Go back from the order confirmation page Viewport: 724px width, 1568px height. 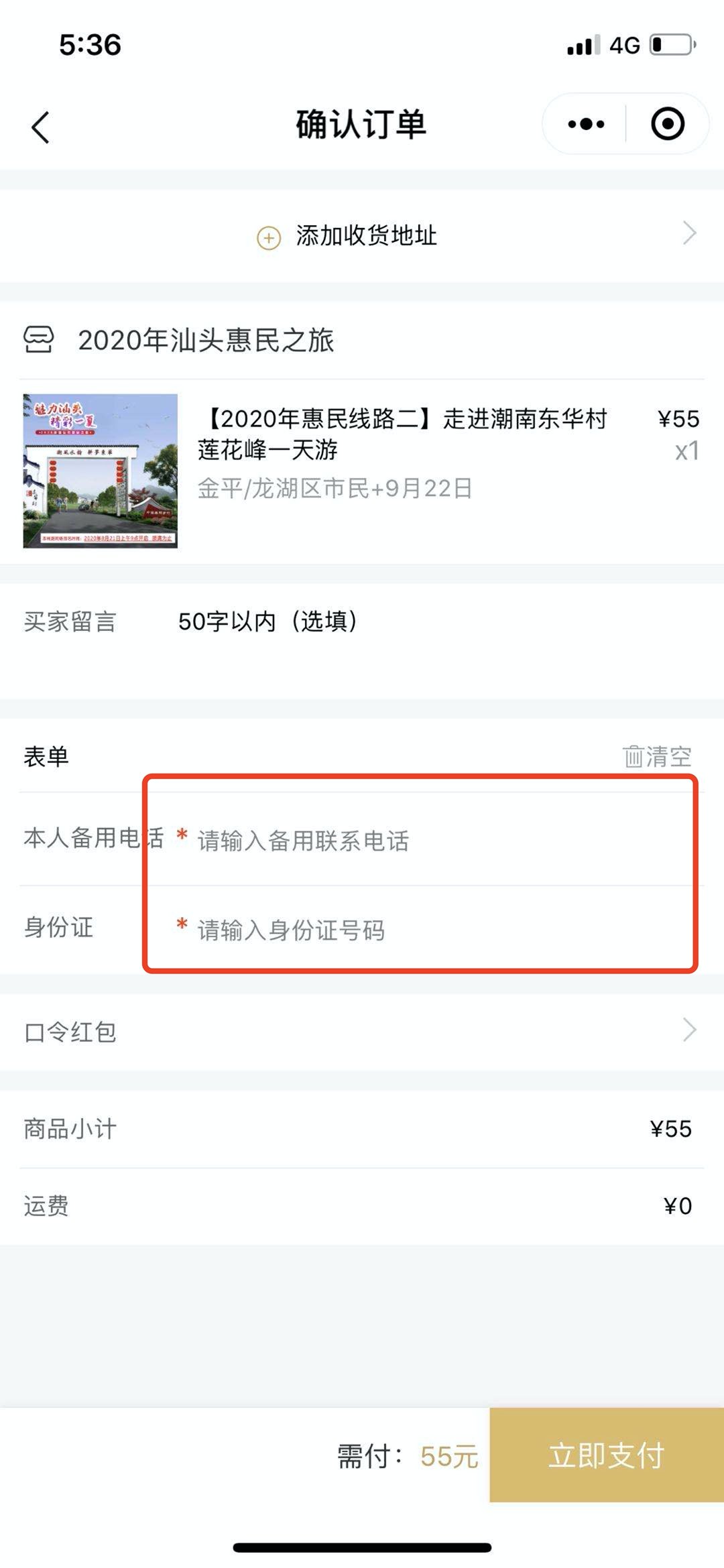pos(40,127)
